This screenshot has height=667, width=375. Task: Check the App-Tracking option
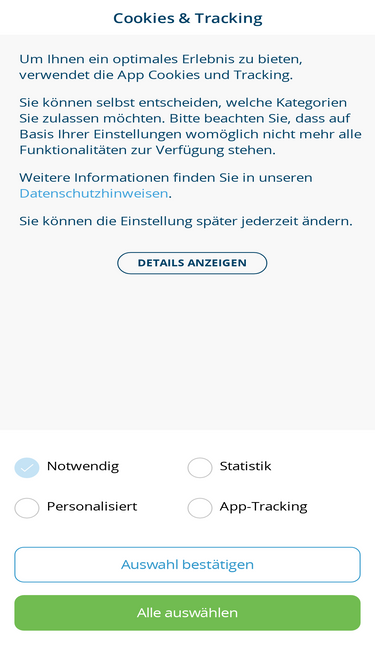pyautogui.click(x=200, y=508)
